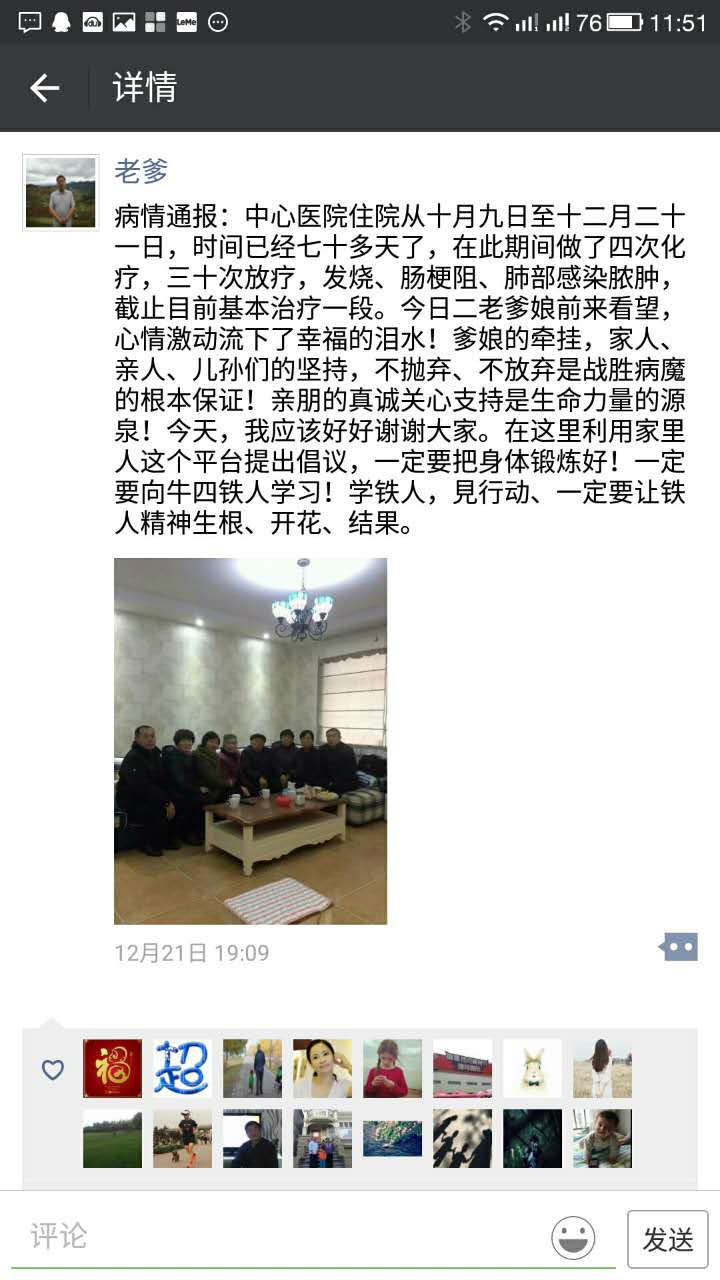The width and height of the screenshot is (720, 1280).
Task: View the family living room photo
Action: 250,740
